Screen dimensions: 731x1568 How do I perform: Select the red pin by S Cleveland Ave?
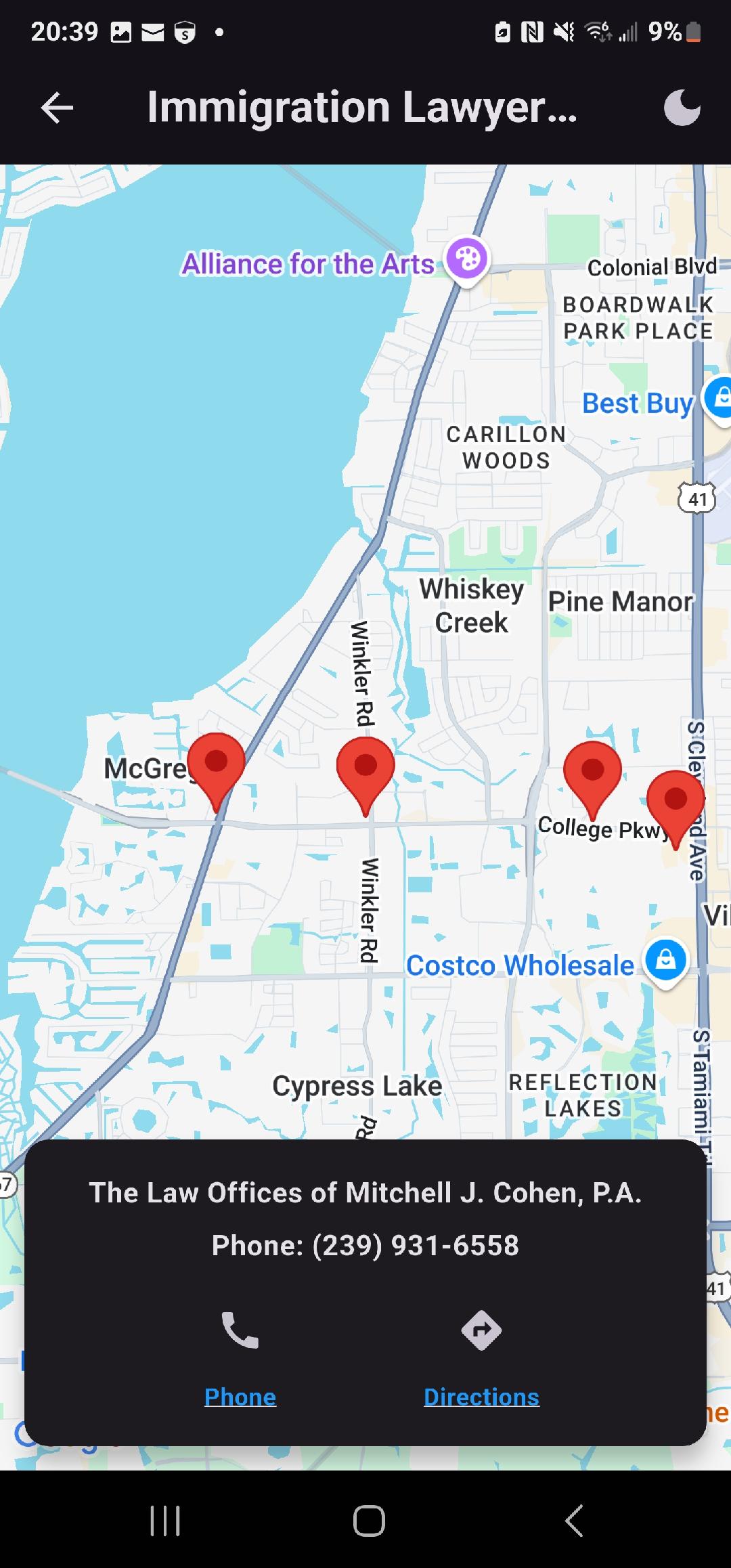(675, 802)
